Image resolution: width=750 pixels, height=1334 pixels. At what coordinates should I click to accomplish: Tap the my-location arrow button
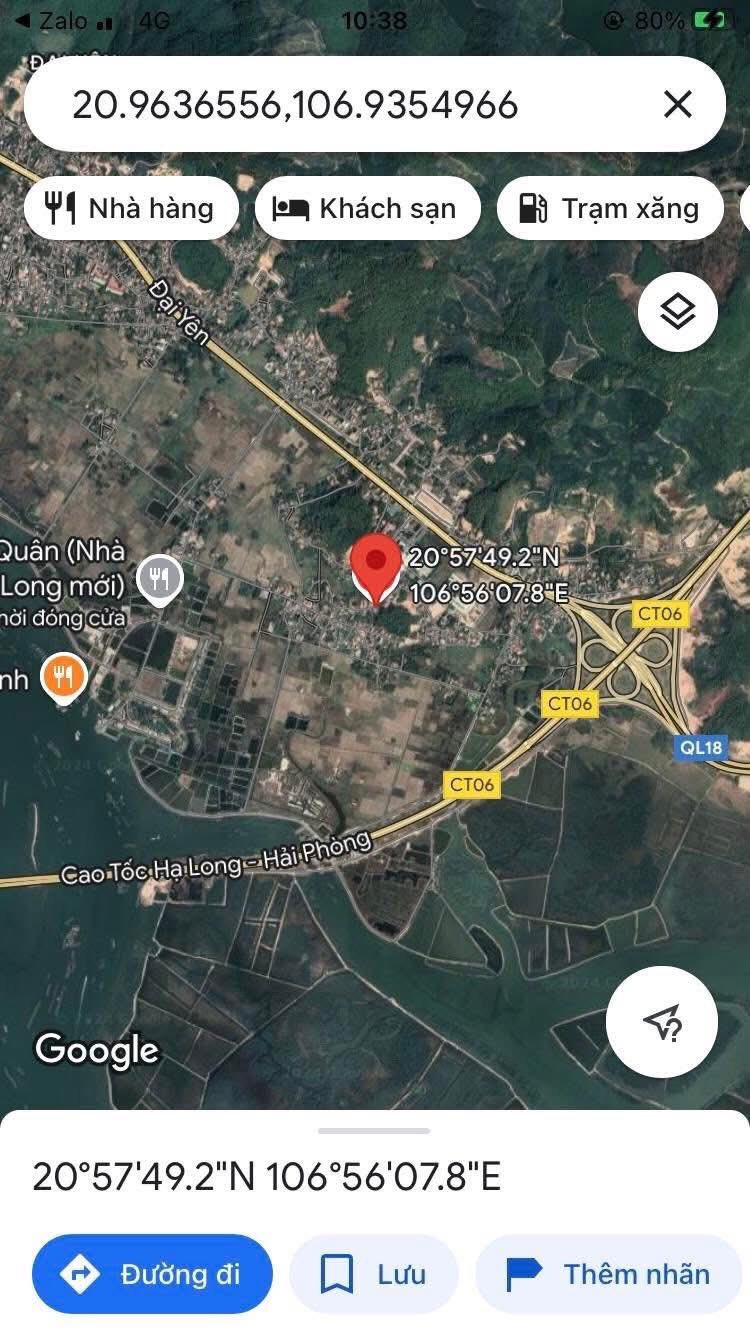pos(661,1022)
